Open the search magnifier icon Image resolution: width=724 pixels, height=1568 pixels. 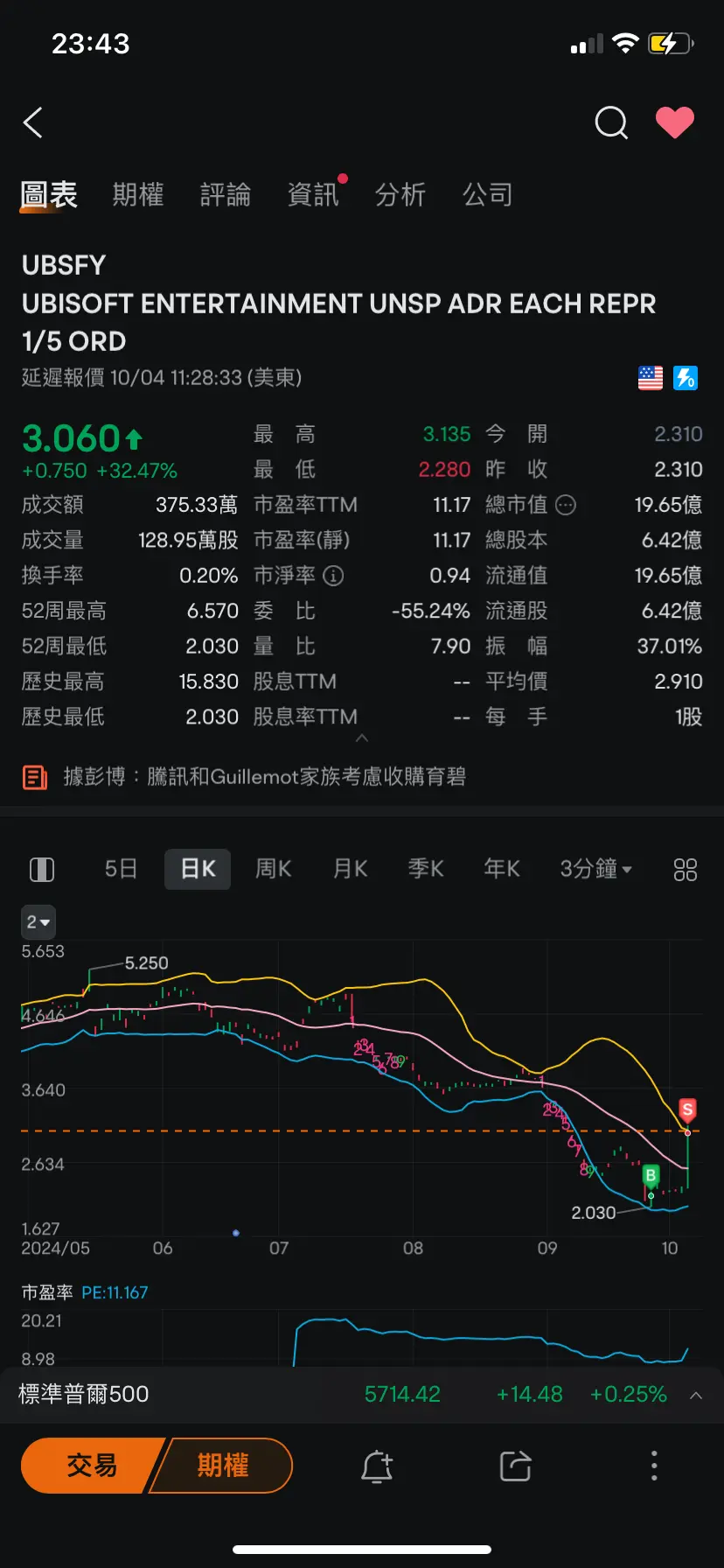[611, 123]
